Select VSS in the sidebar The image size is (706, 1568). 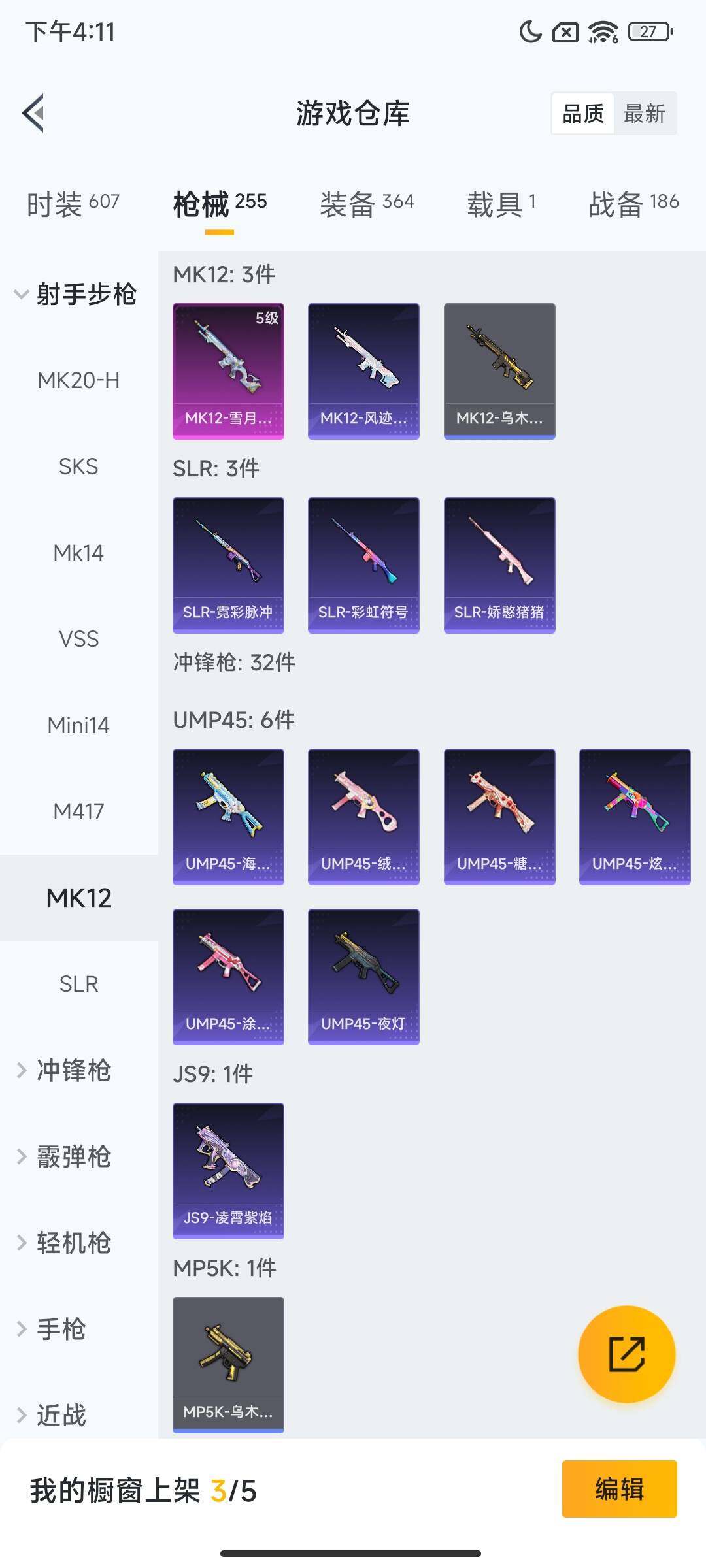[78, 639]
